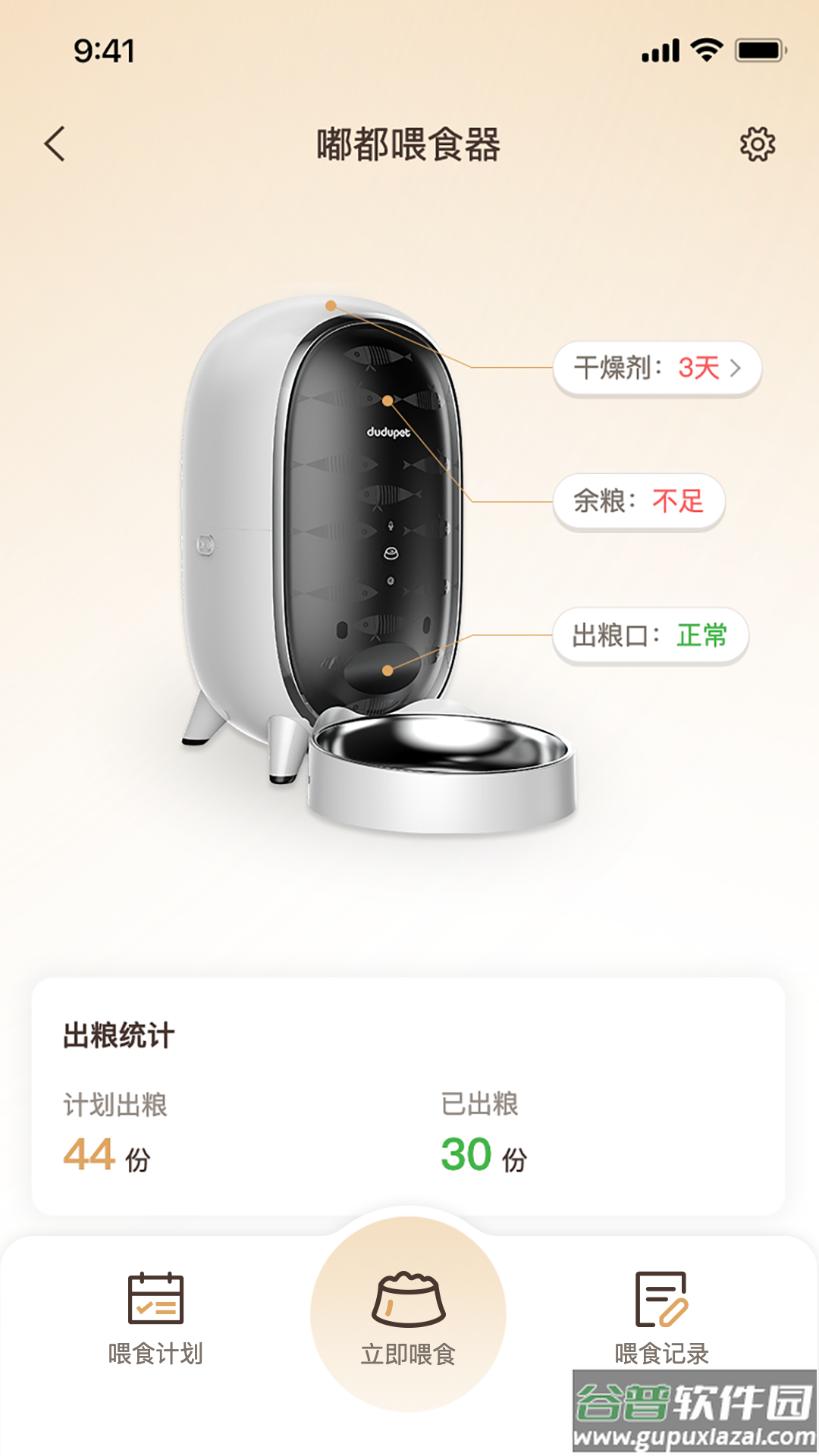This screenshot has height=1456, width=819.
Task: Expand the 干燥剂 details via the chevron
Action: [x=736, y=368]
